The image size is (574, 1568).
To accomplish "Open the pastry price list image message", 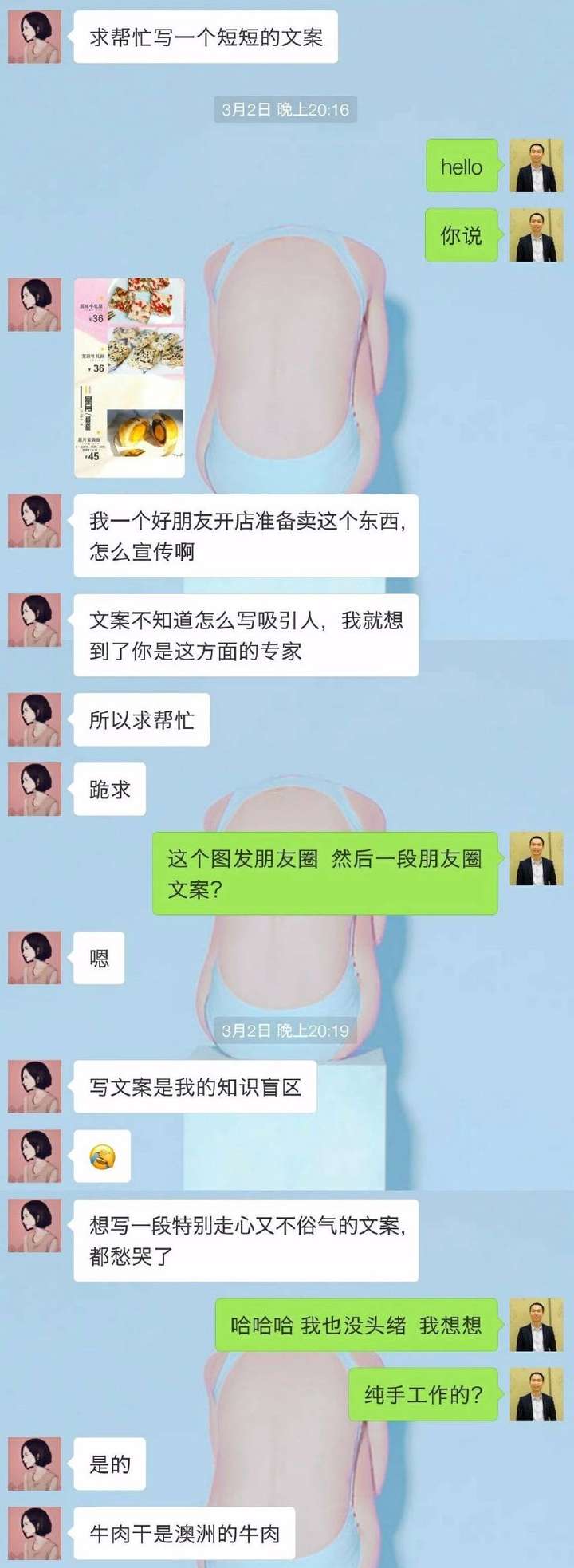I will click(x=129, y=378).
